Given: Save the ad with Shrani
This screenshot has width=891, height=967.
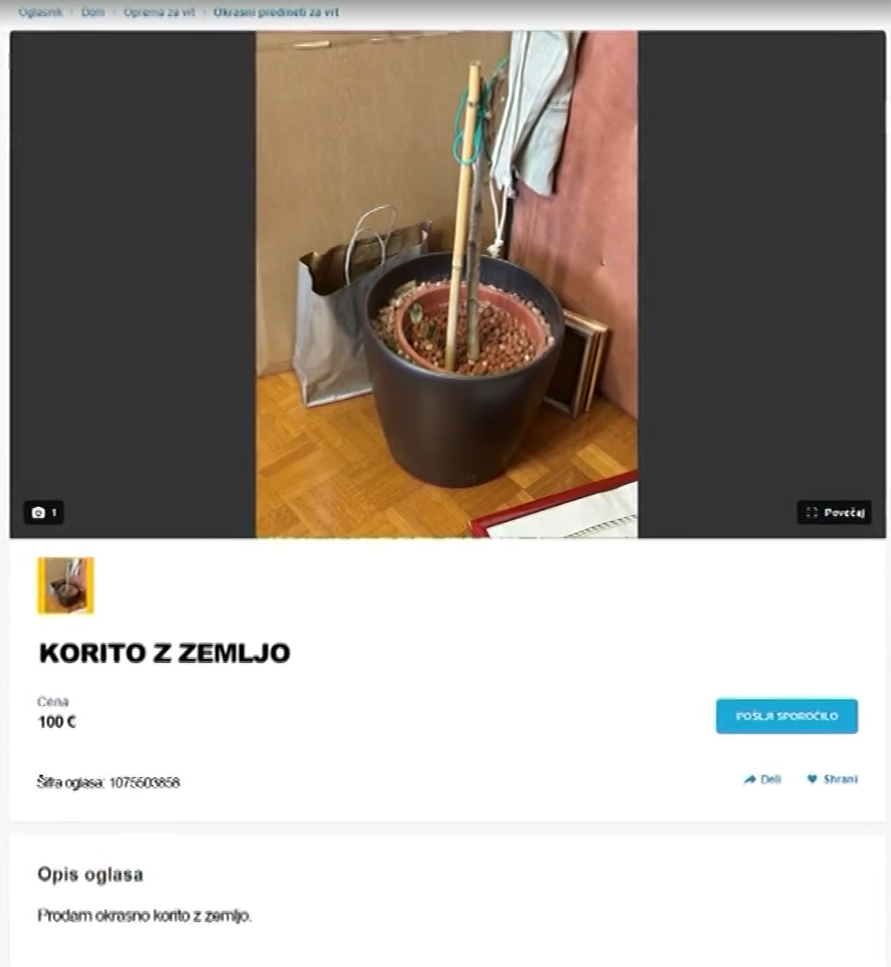Looking at the screenshot, I should coord(832,779).
